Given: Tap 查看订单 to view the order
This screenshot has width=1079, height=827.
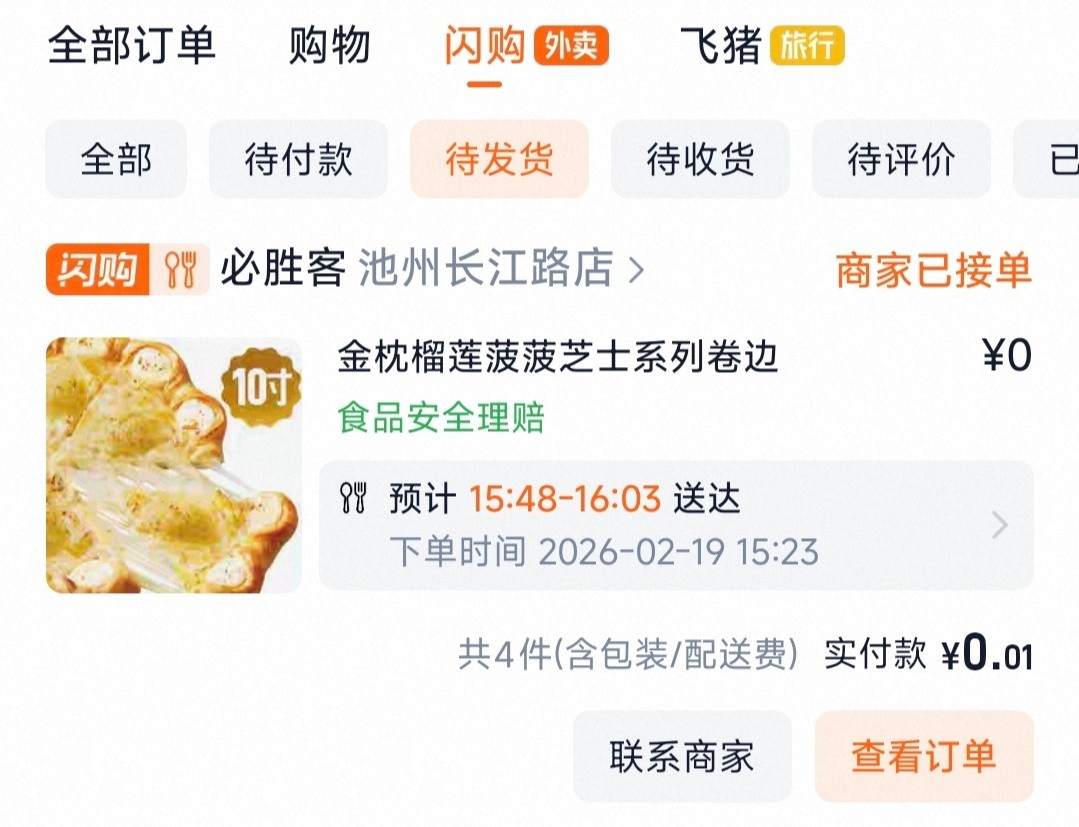Looking at the screenshot, I should pyautogui.click(x=923, y=757).
